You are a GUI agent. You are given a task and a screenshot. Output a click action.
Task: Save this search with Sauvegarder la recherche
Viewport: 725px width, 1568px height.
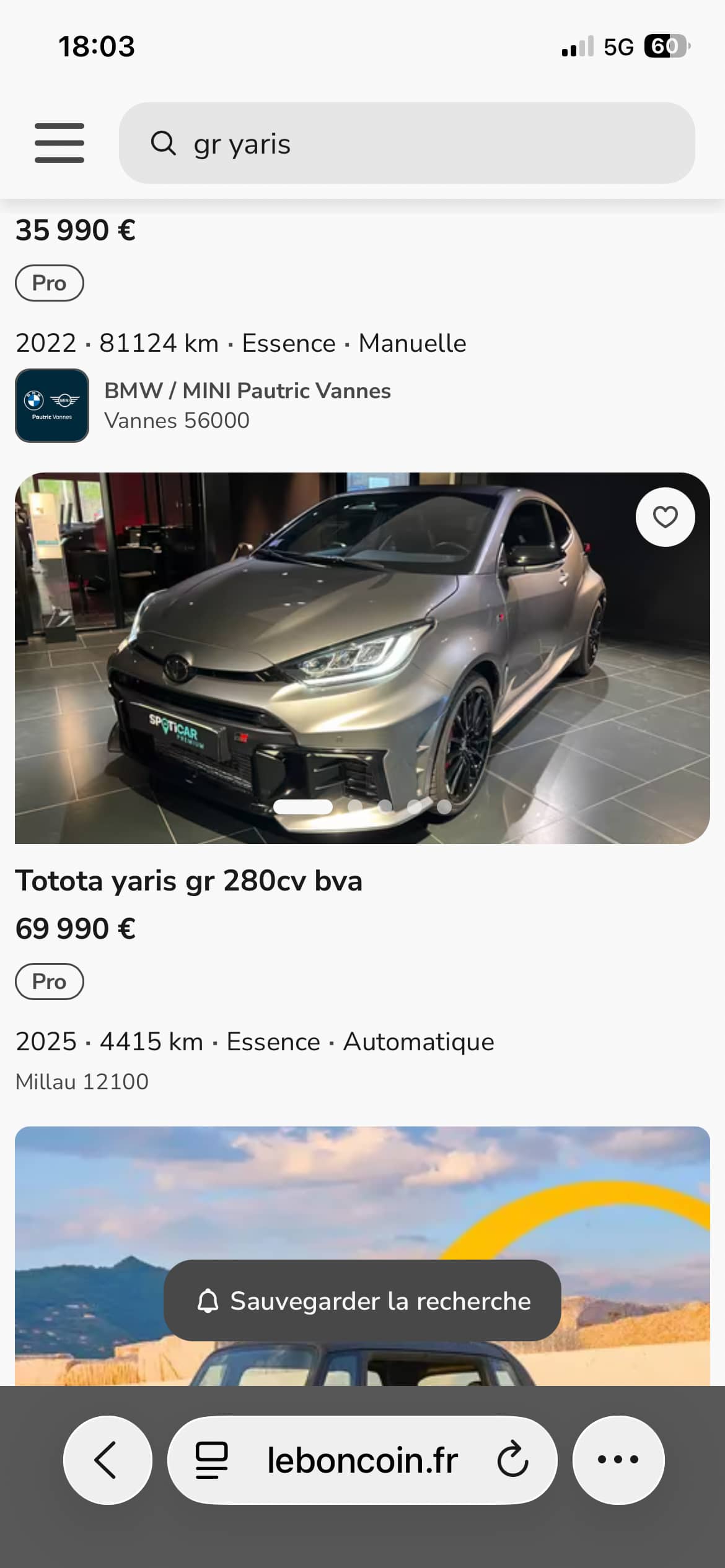point(362,1300)
